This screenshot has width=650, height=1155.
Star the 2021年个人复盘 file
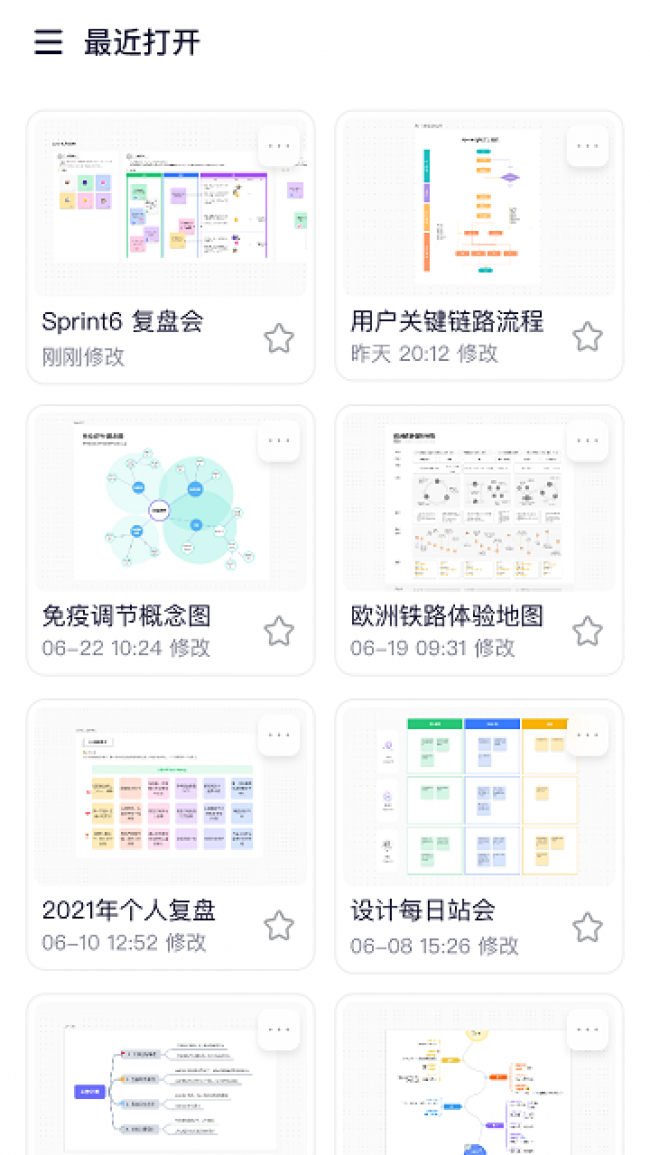pos(279,926)
